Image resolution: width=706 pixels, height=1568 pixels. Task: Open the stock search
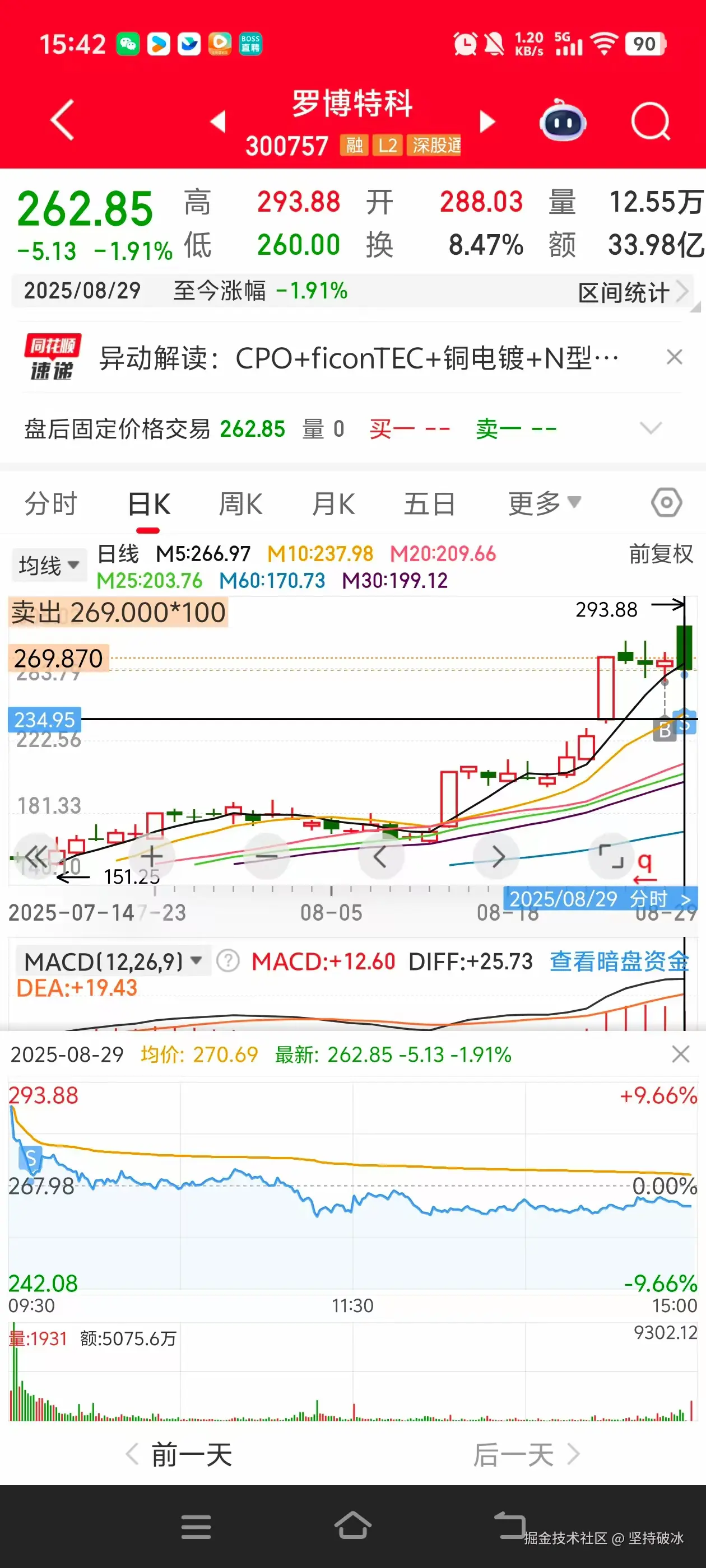[649, 121]
